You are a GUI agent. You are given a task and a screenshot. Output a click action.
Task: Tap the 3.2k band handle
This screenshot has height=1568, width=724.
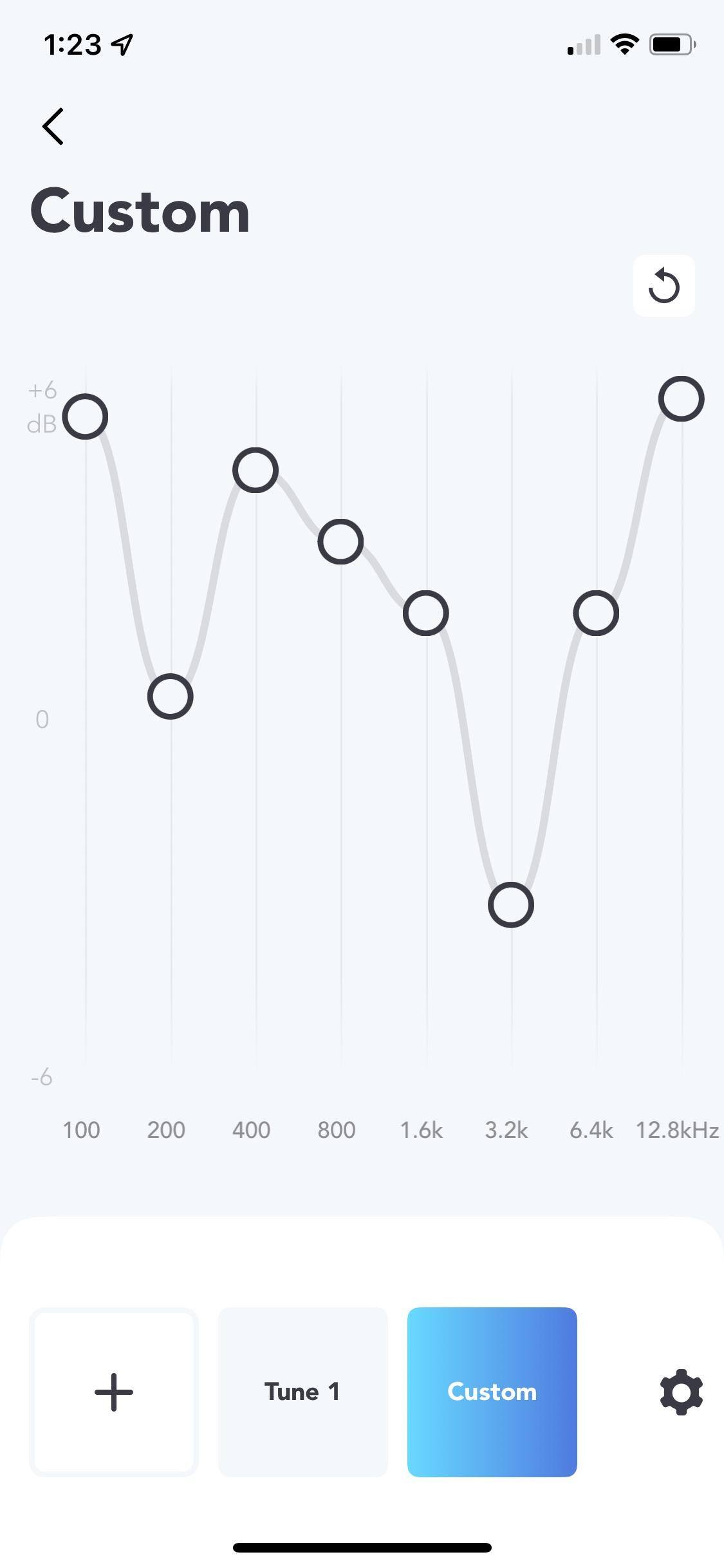point(511,905)
